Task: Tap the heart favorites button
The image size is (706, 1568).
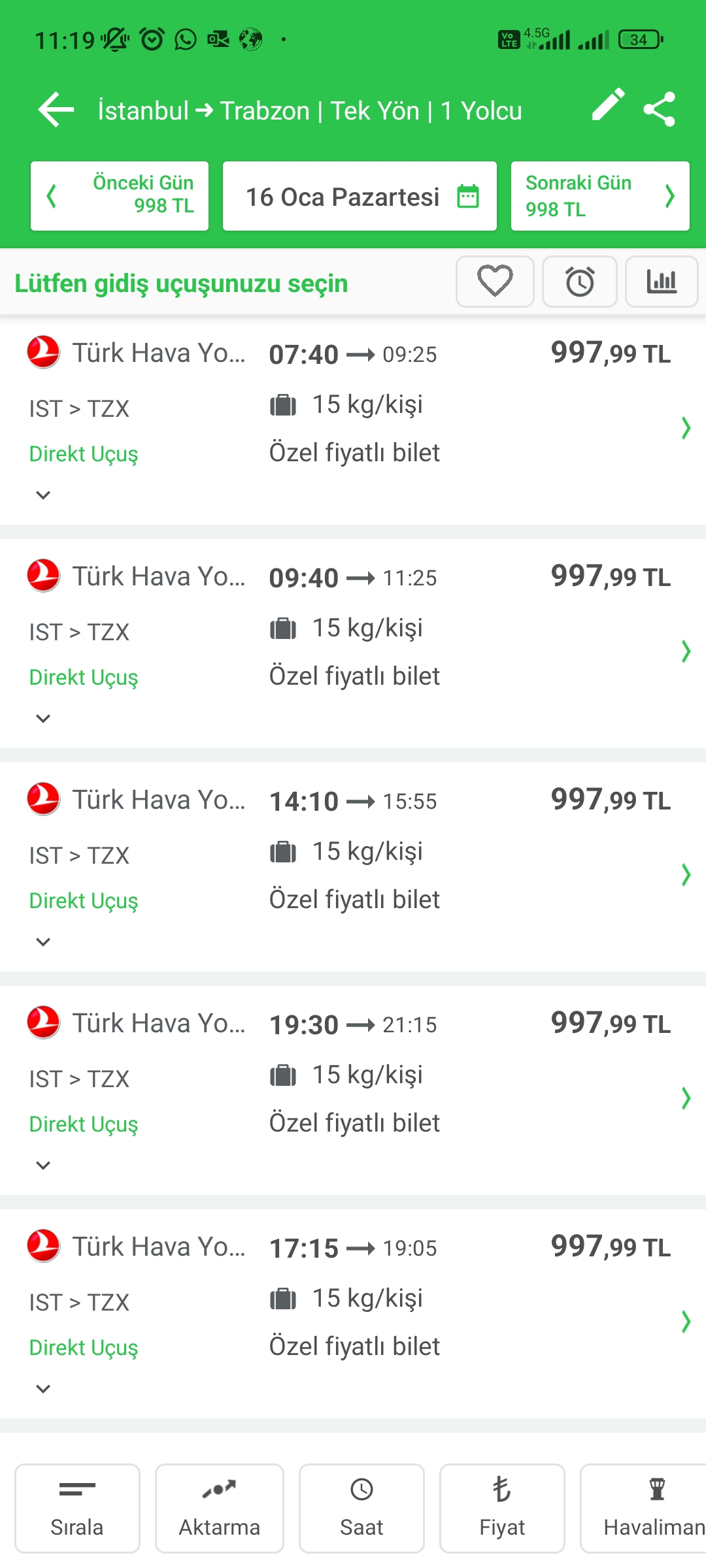Action: point(495,282)
